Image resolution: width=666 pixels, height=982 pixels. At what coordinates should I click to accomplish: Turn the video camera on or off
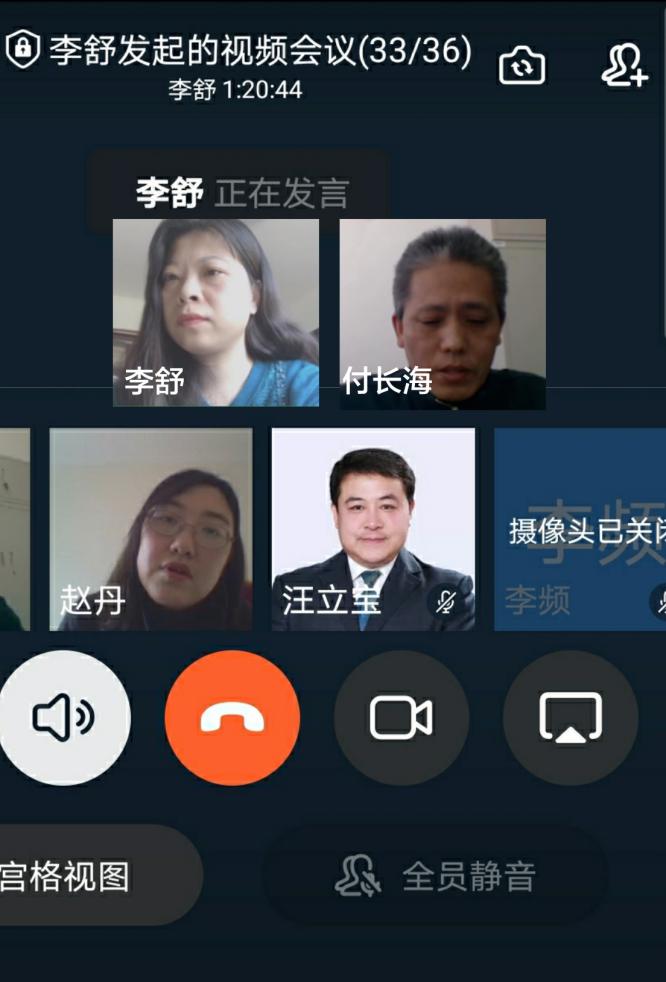pos(401,717)
